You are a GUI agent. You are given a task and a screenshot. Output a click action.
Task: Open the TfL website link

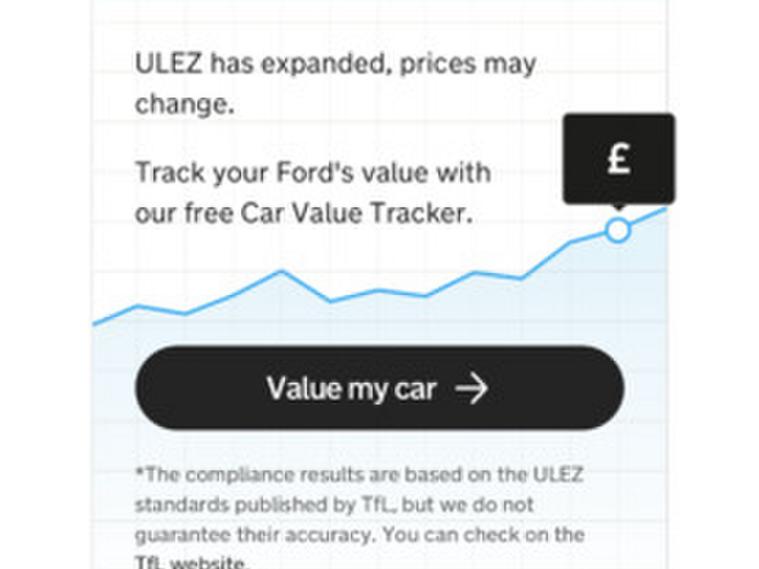[190, 561]
